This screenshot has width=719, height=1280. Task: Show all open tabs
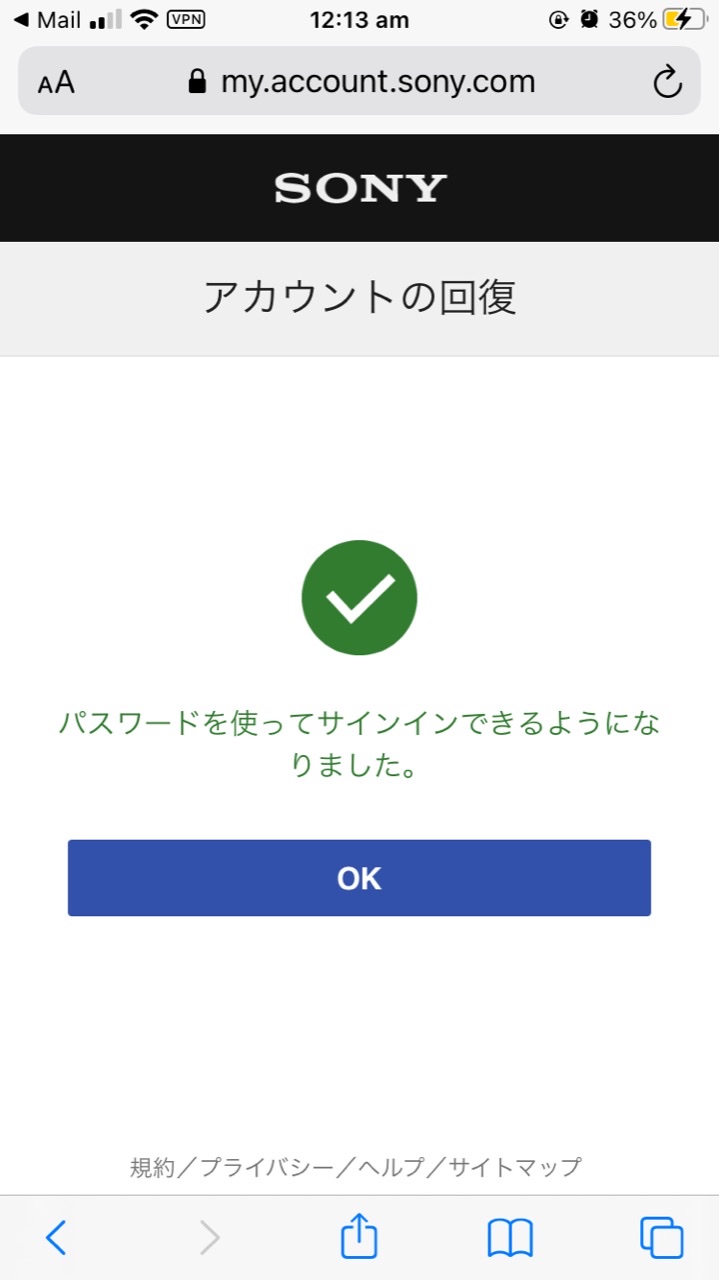(x=661, y=1238)
